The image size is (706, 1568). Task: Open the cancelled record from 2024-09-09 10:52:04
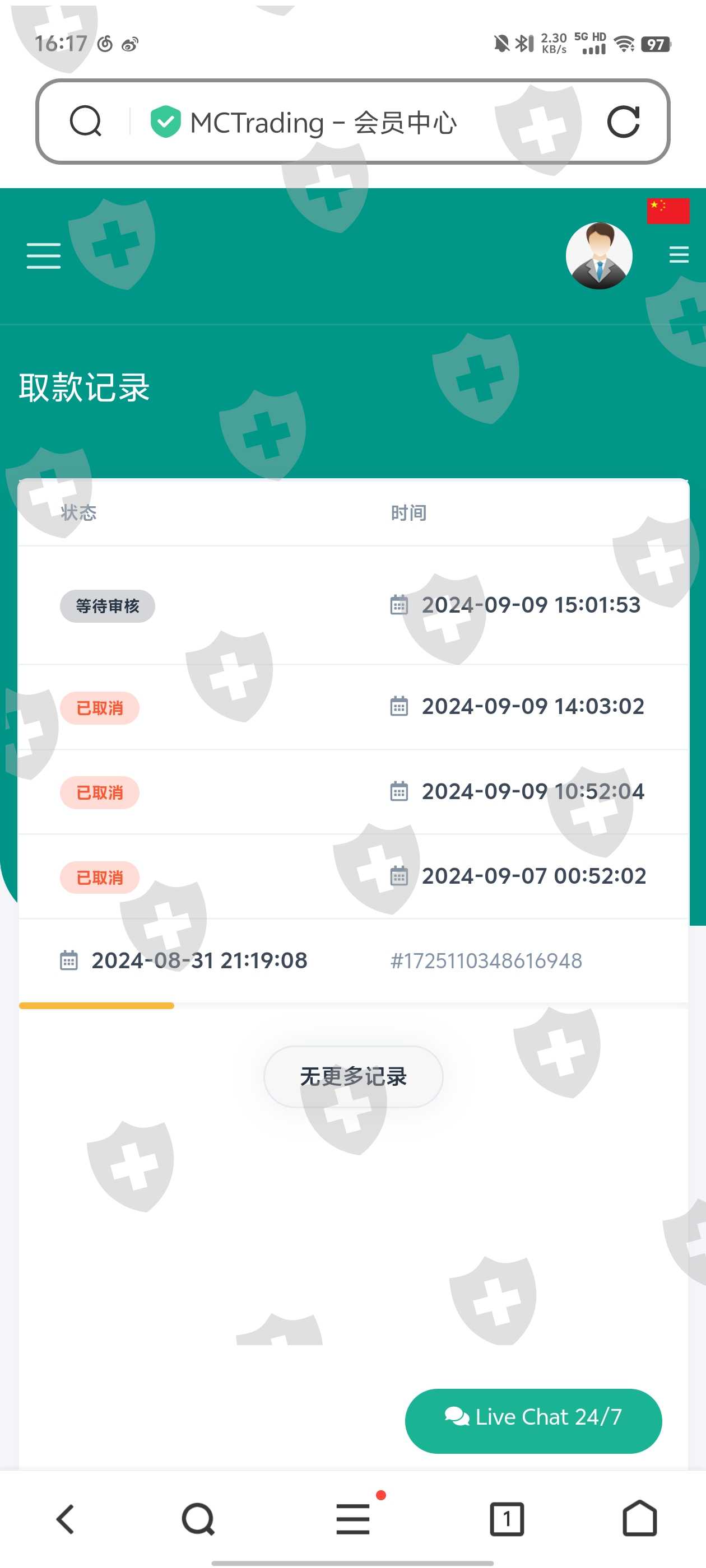pyautogui.click(x=354, y=792)
